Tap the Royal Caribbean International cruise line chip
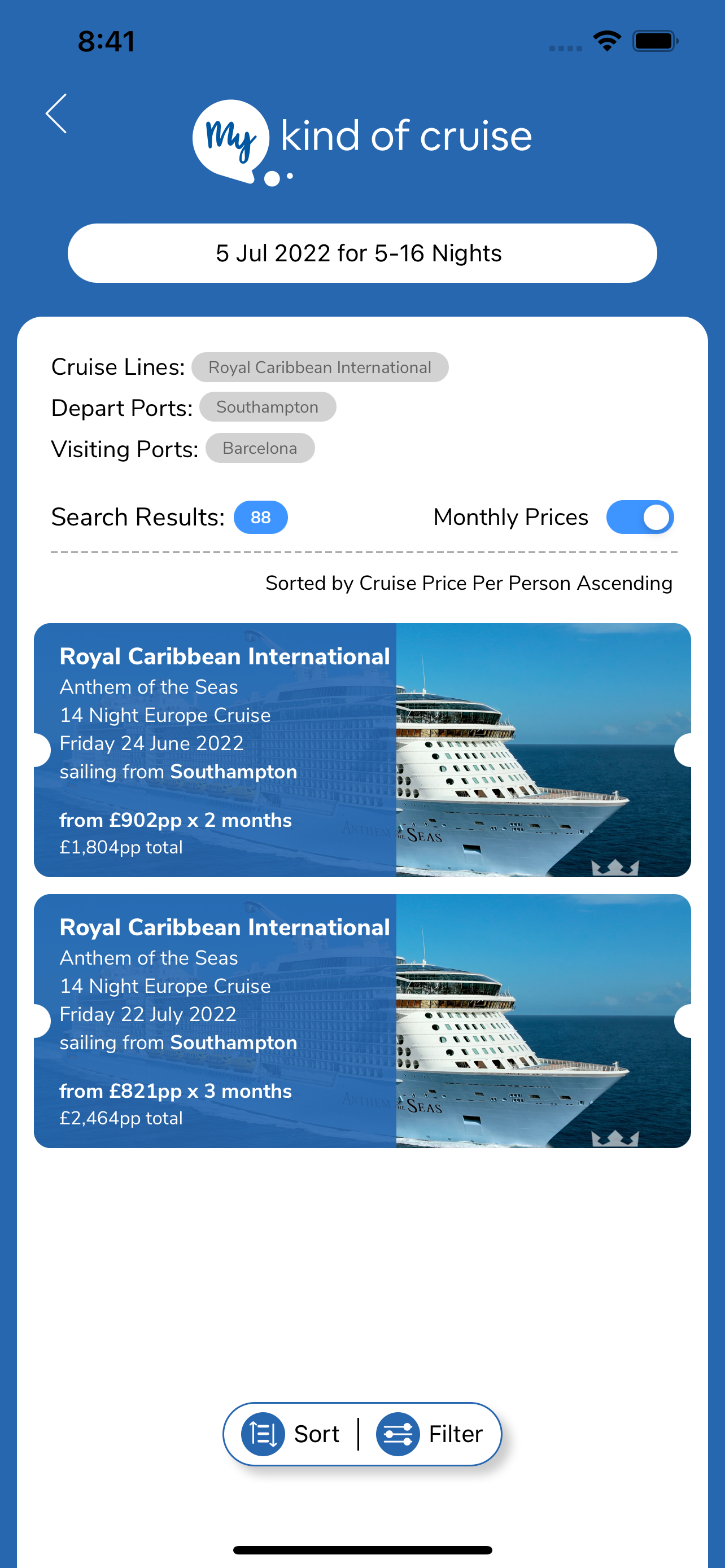725x1568 pixels. point(320,367)
